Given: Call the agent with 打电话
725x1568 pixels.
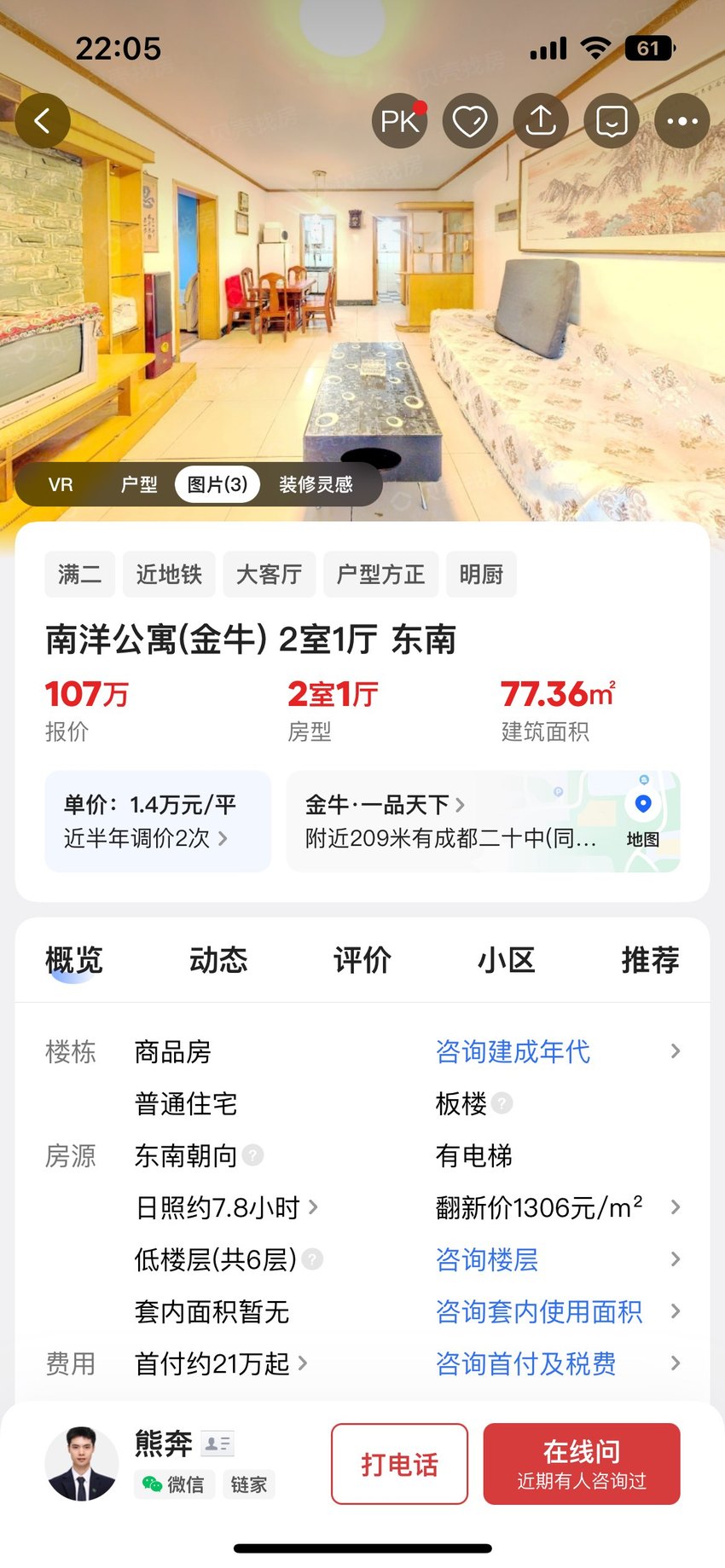Looking at the screenshot, I should (x=399, y=1464).
